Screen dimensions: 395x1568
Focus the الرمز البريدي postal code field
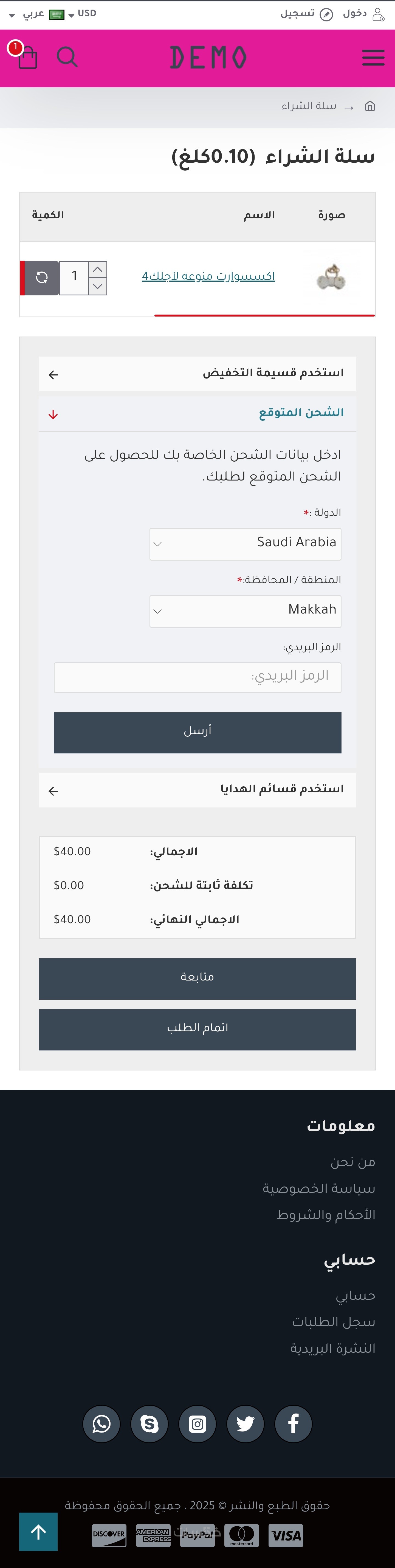coord(197,677)
